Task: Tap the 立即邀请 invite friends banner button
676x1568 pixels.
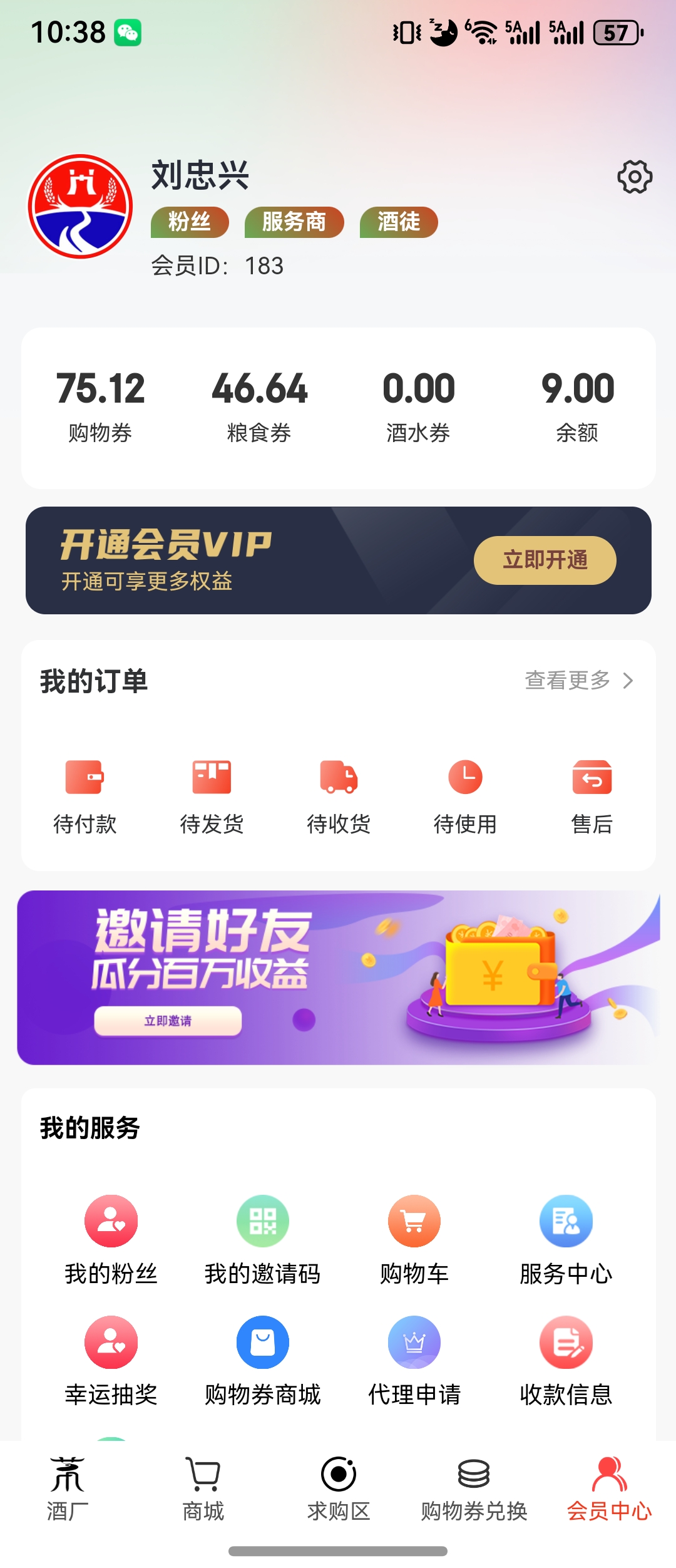Action: [x=168, y=1021]
